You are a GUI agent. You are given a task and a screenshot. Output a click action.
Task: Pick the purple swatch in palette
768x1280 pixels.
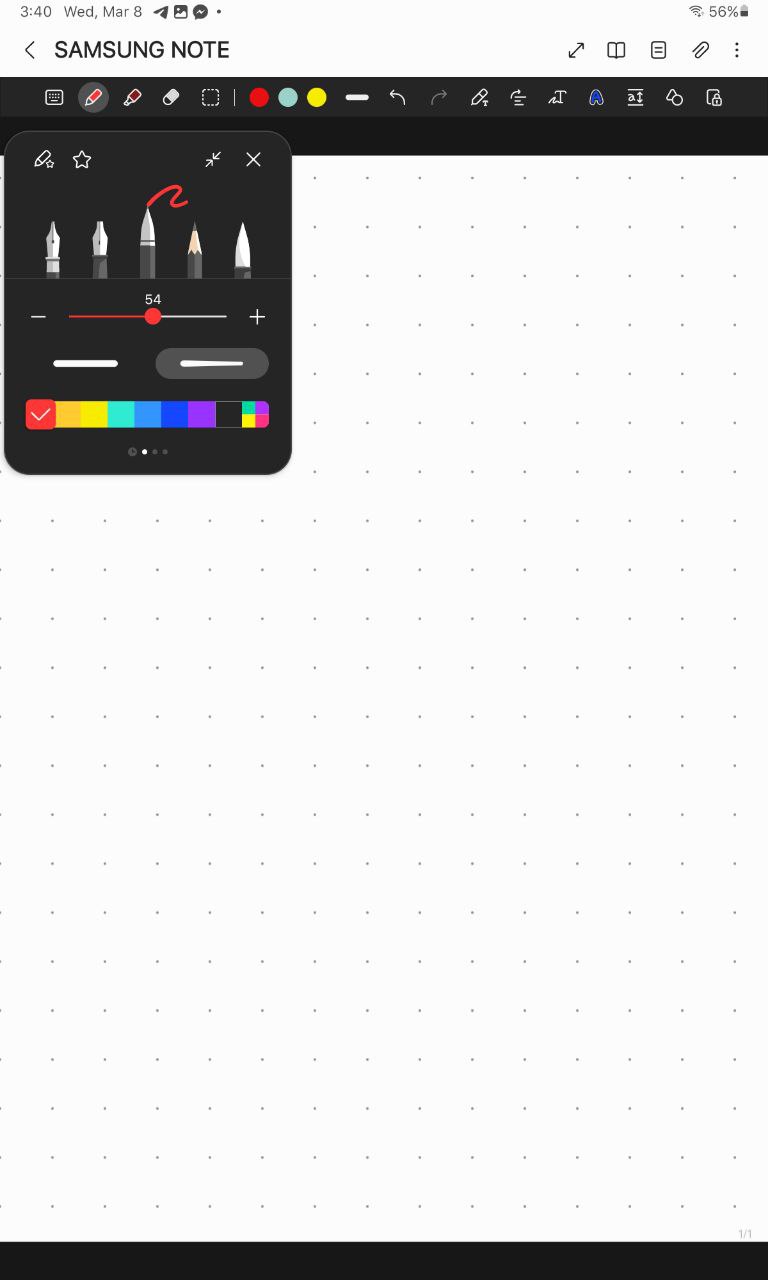pyautogui.click(x=201, y=414)
